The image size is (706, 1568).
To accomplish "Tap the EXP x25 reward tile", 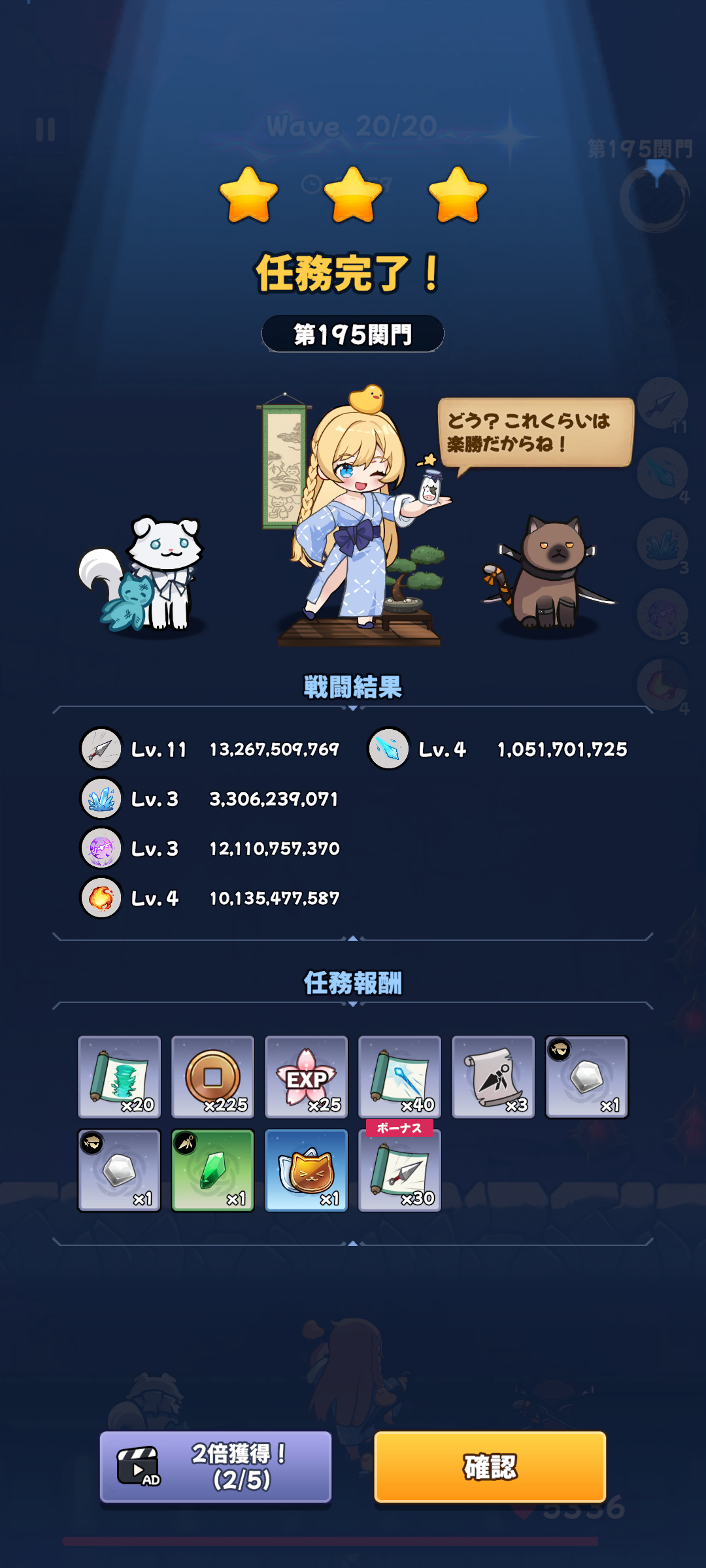I will pos(306,1077).
